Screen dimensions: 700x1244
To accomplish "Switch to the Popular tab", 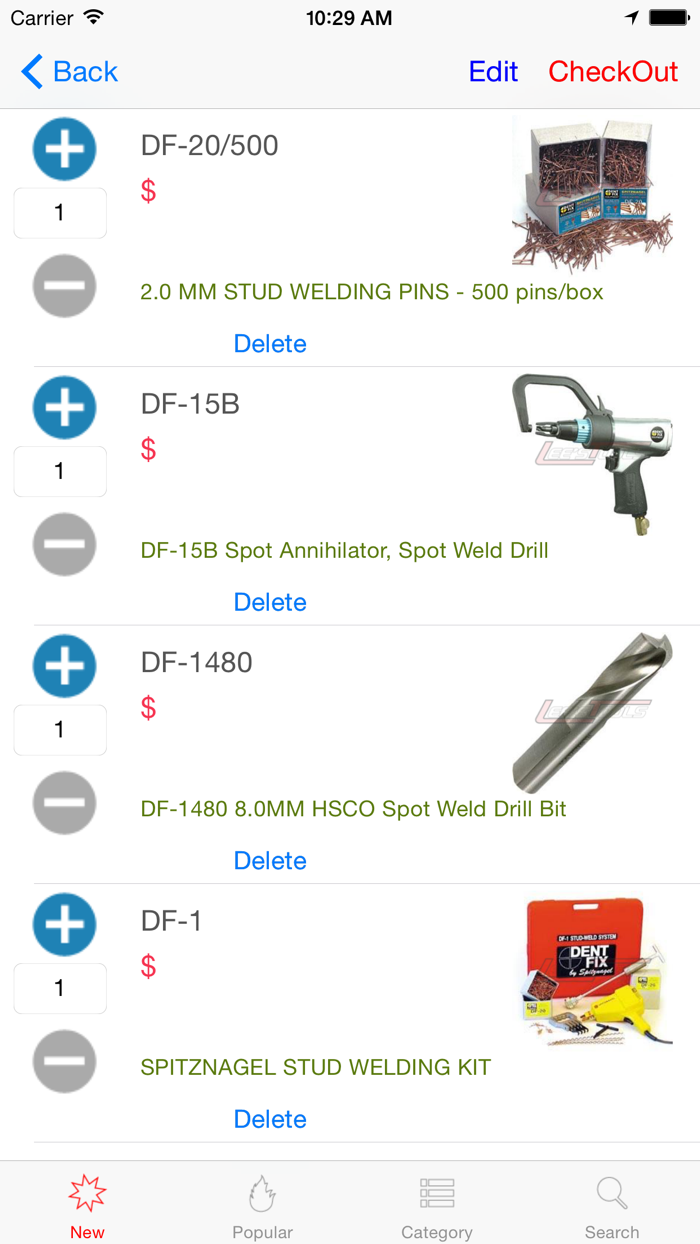I will [x=262, y=1207].
